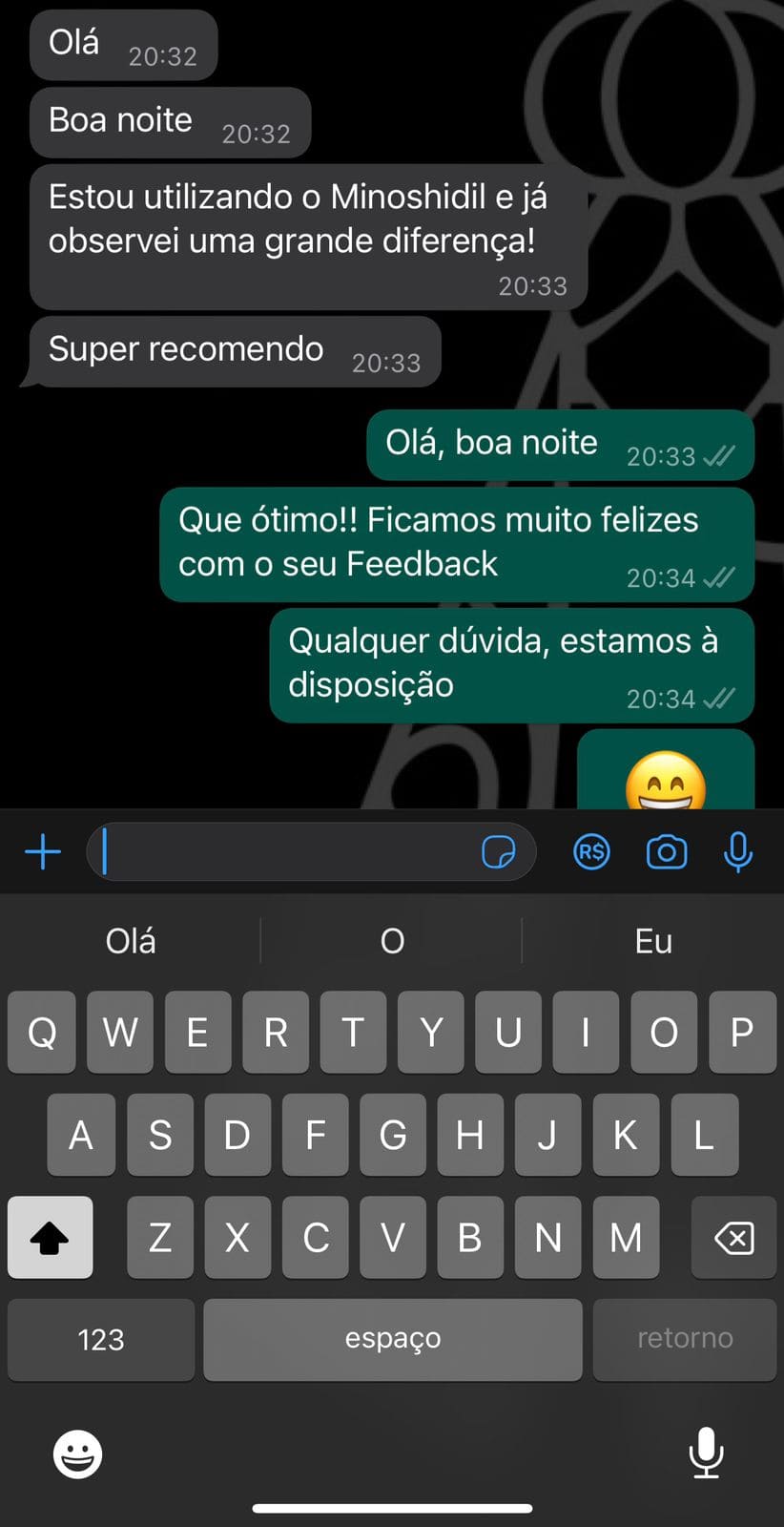
Task: Select the "Eu" keyboard suggestion
Action: [654, 941]
